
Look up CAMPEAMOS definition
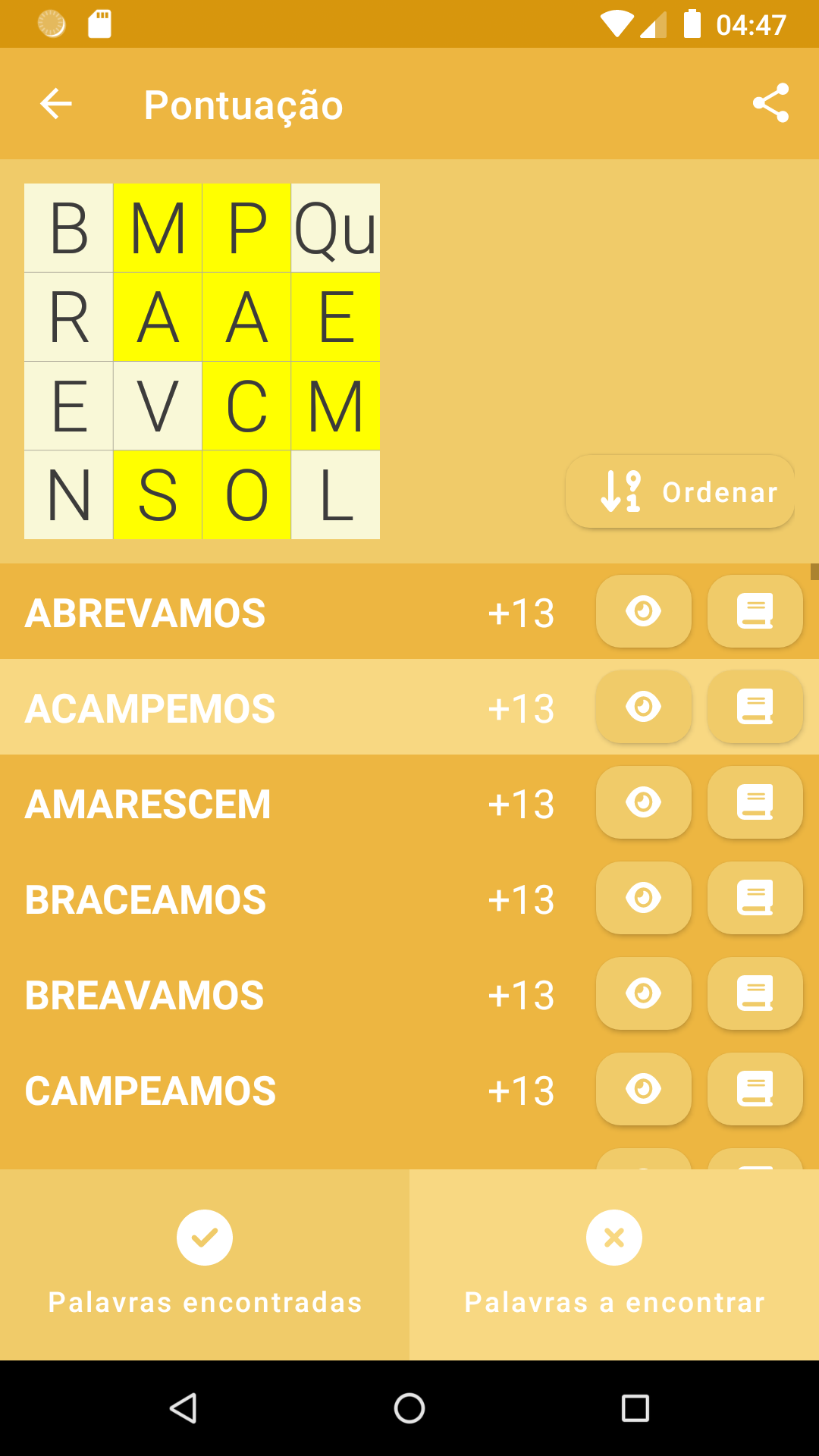pyautogui.click(x=755, y=1089)
